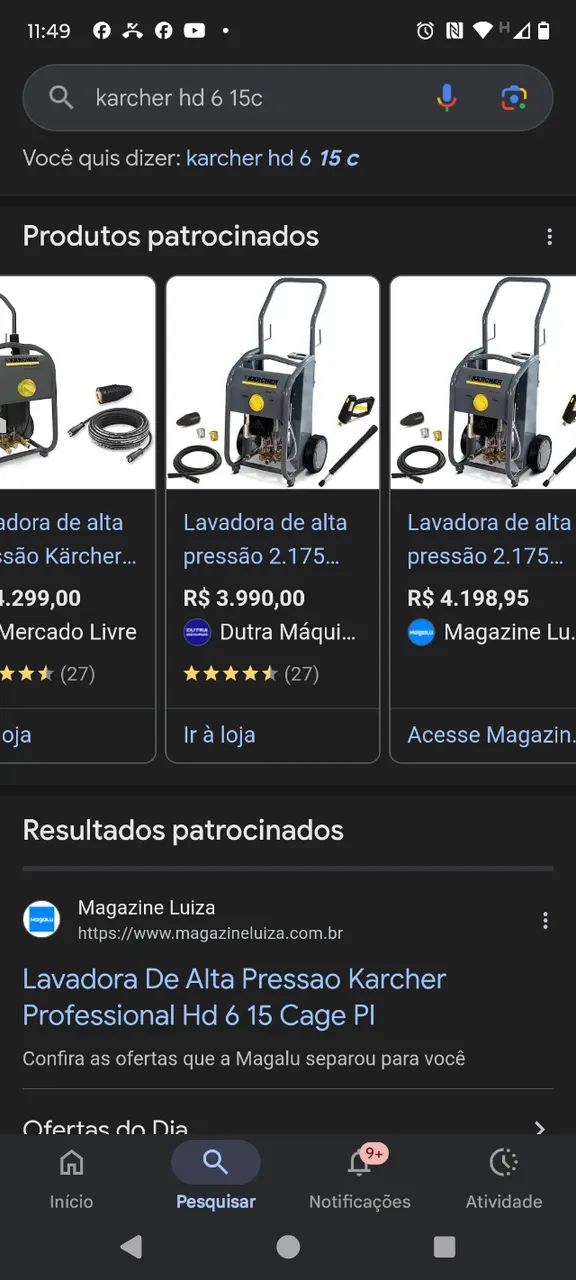The width and height of the screenshot is (576, 1280).
Task: Open overflow menu for Produtos patrocinados
Action: (549, 237)
